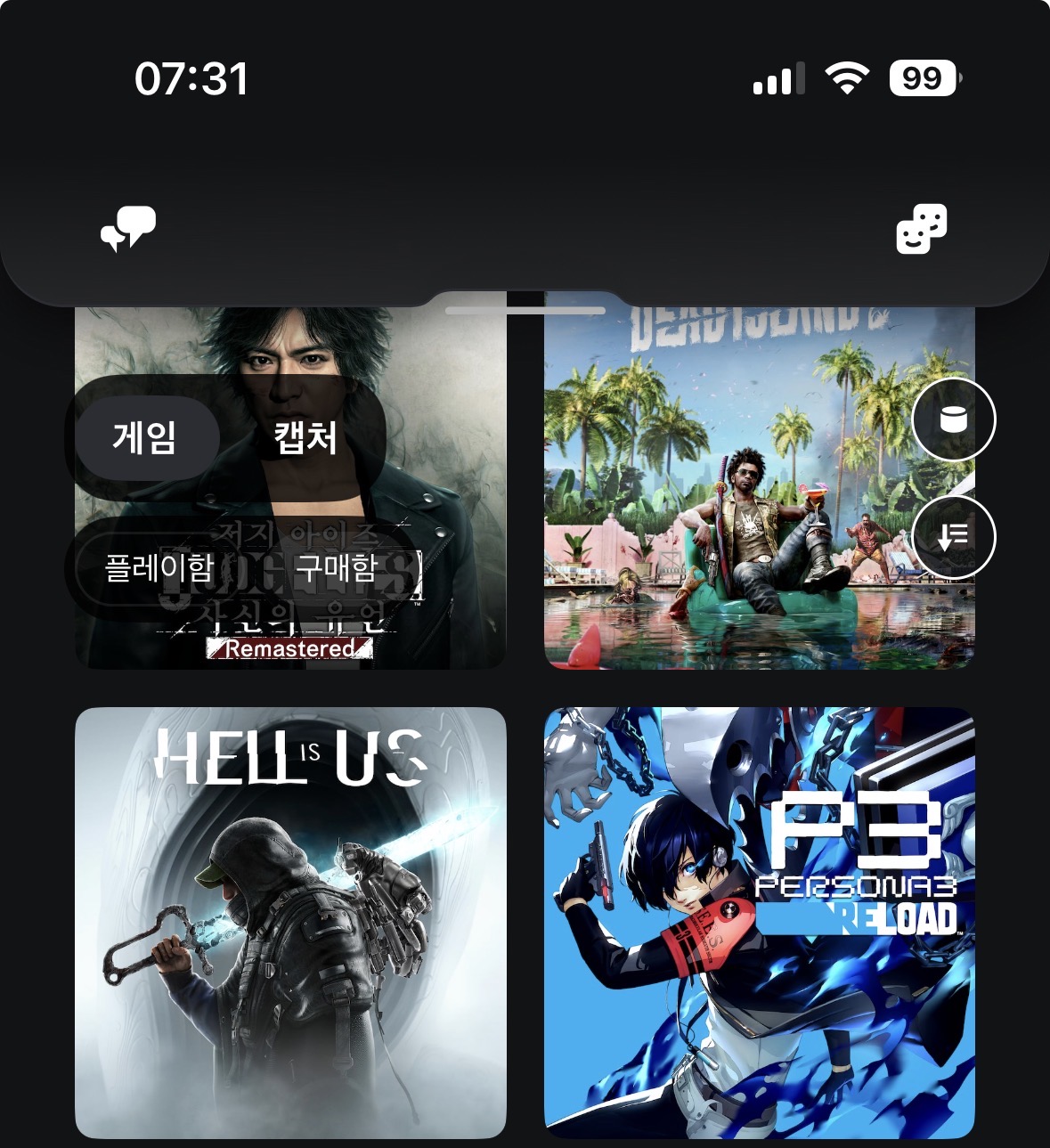The height and width of the screenshot is (1148, 1050).
Task: Tap the storage cylinder button
Action: coord(953,419)
